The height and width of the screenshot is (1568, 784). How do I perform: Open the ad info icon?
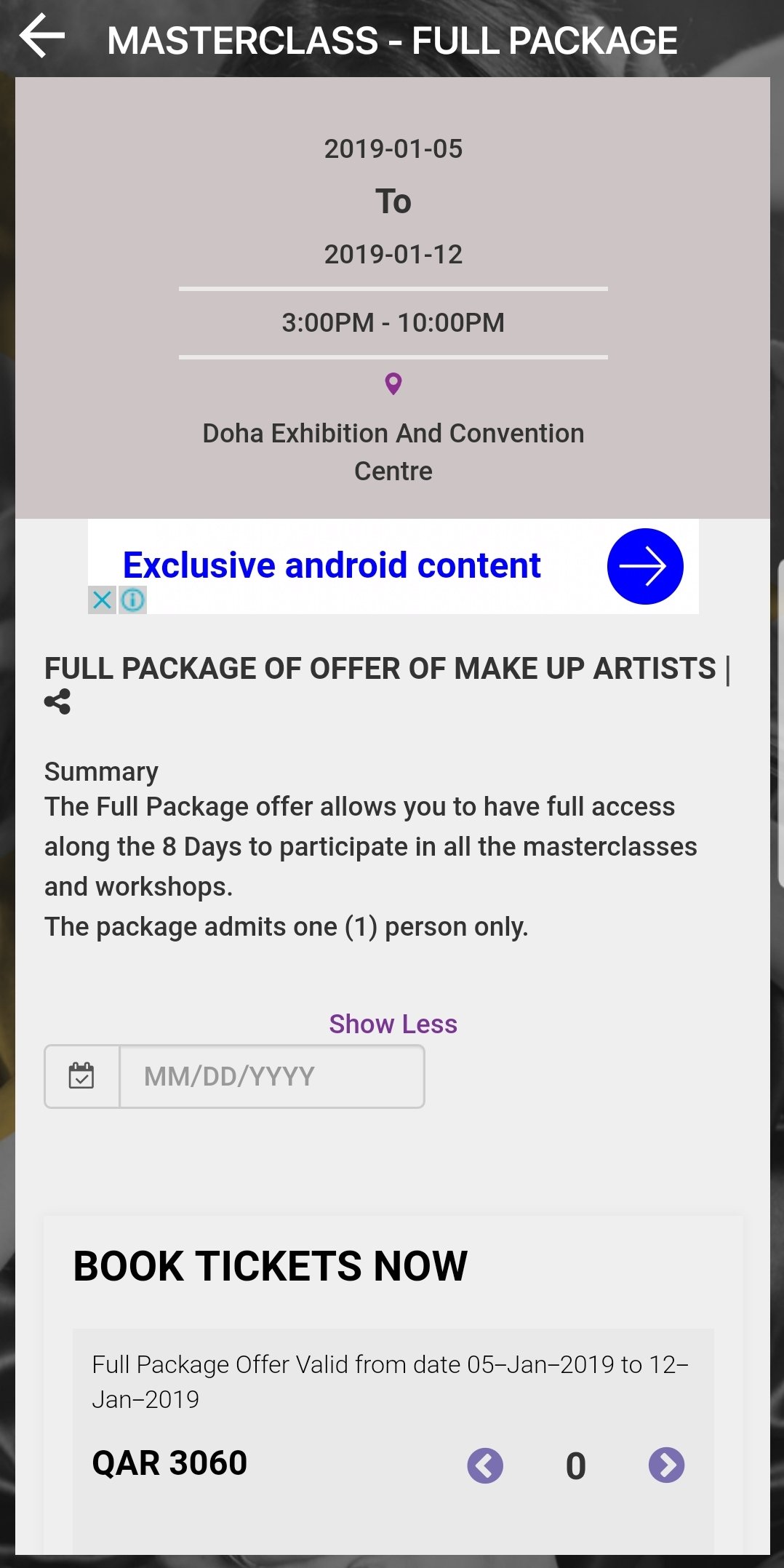(x=133, y=600)
